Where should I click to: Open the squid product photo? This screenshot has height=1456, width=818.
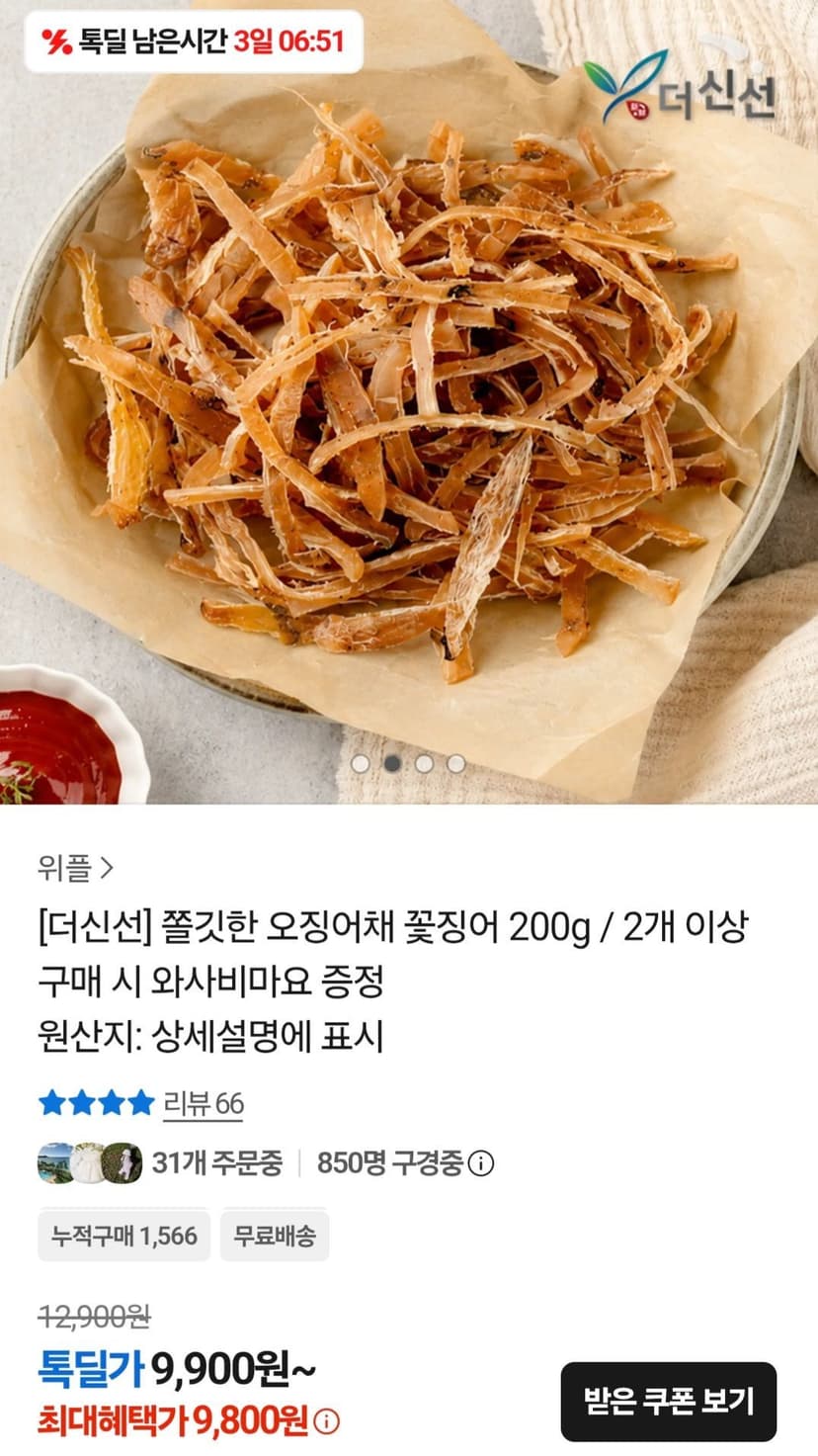(x=409, y=402)
